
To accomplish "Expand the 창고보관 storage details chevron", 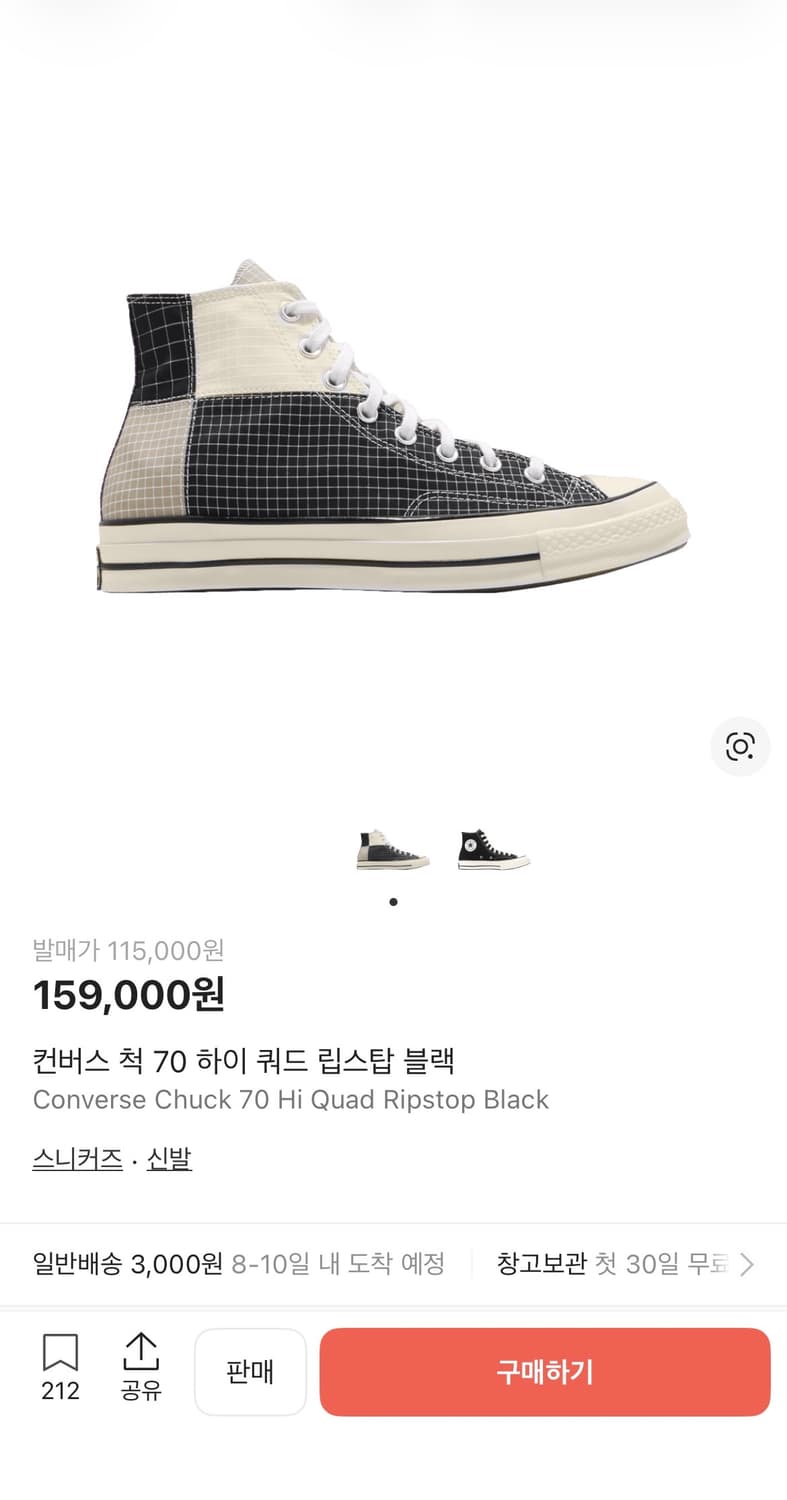I will coord(746,1264).
